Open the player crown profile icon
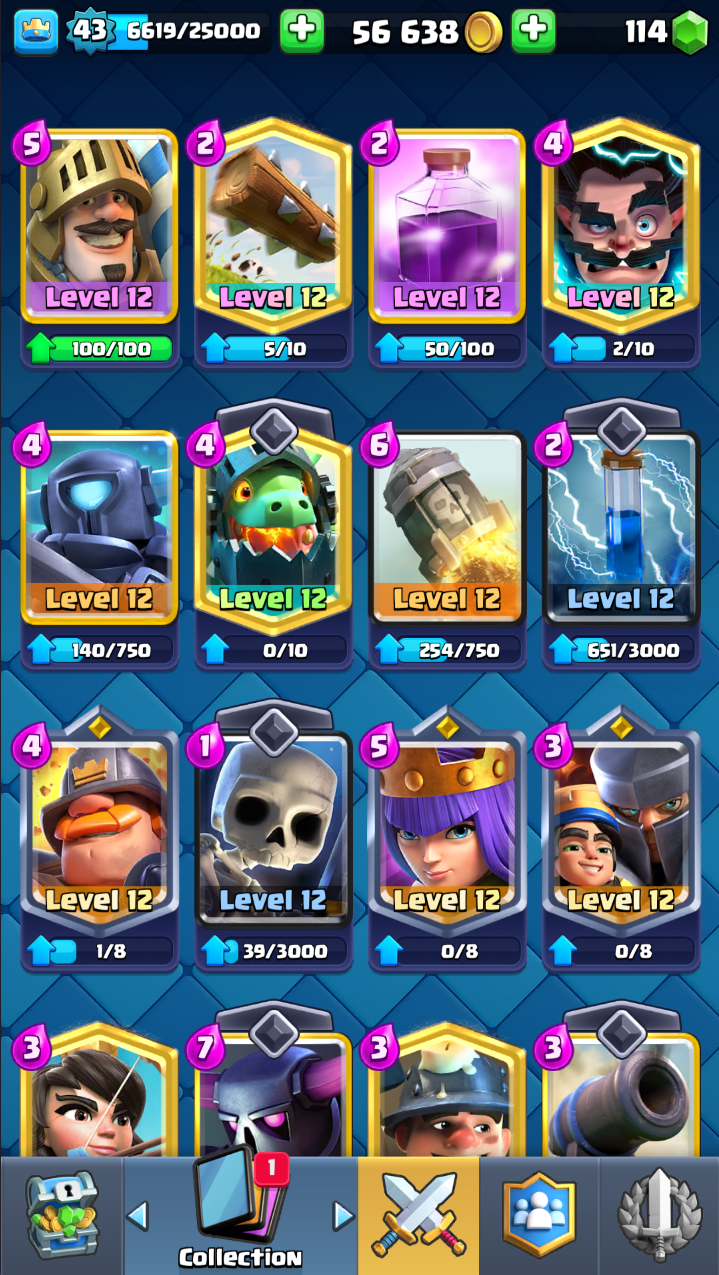 click(x=35, y=31)
